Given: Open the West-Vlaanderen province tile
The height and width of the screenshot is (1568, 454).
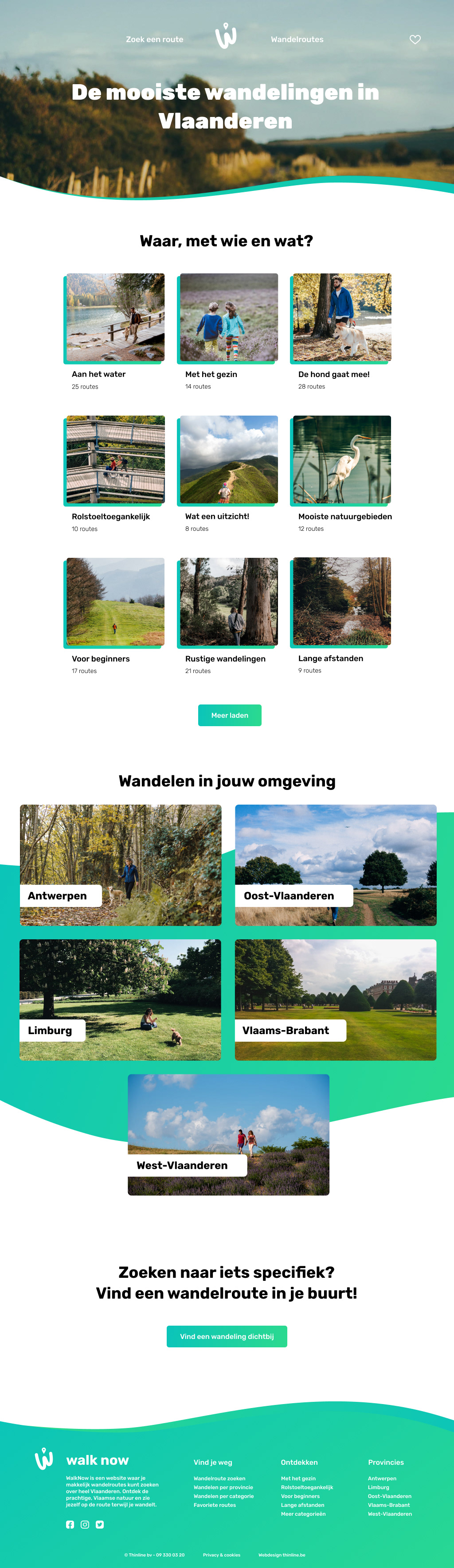Looking at the screenshot, I should [228, 1135].
